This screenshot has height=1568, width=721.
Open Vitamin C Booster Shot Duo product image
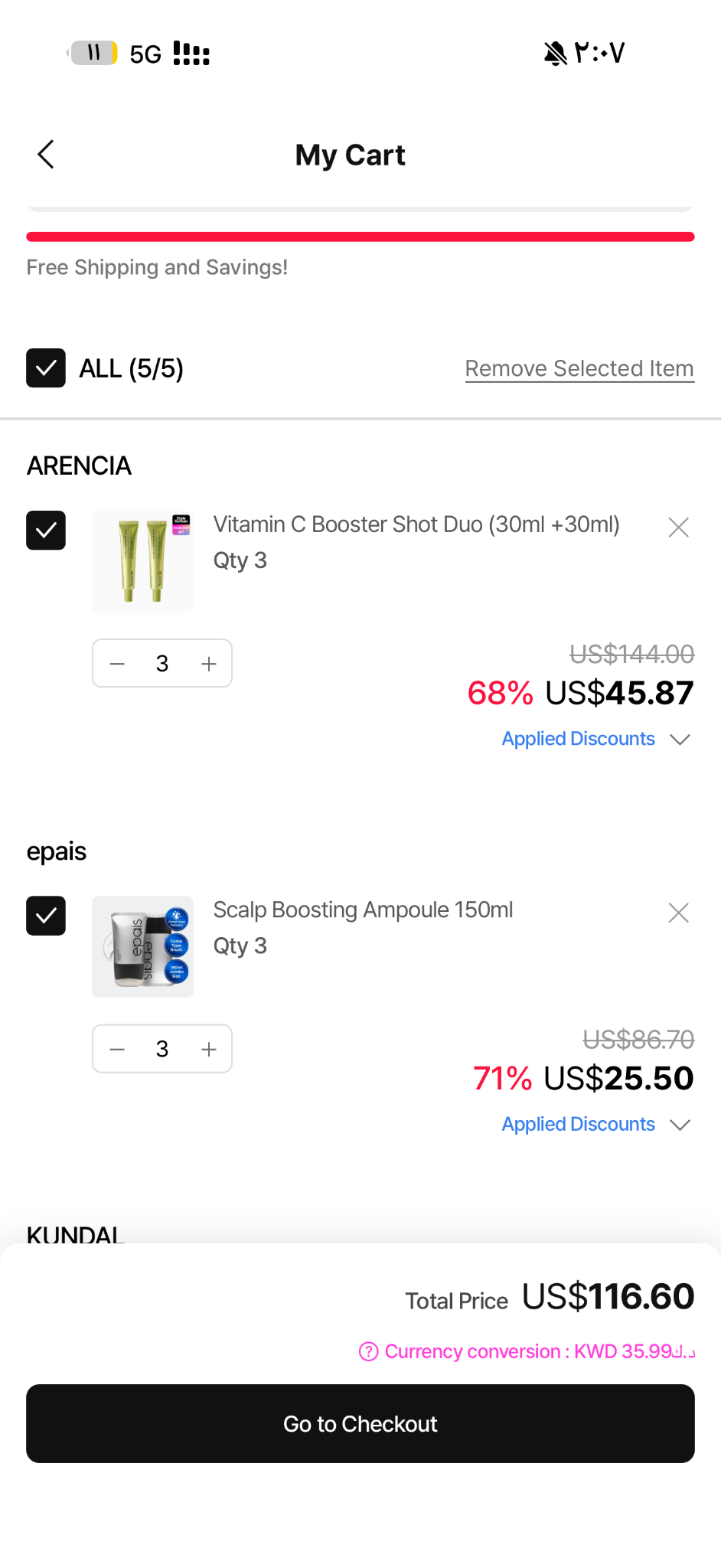tap(142, 561)
